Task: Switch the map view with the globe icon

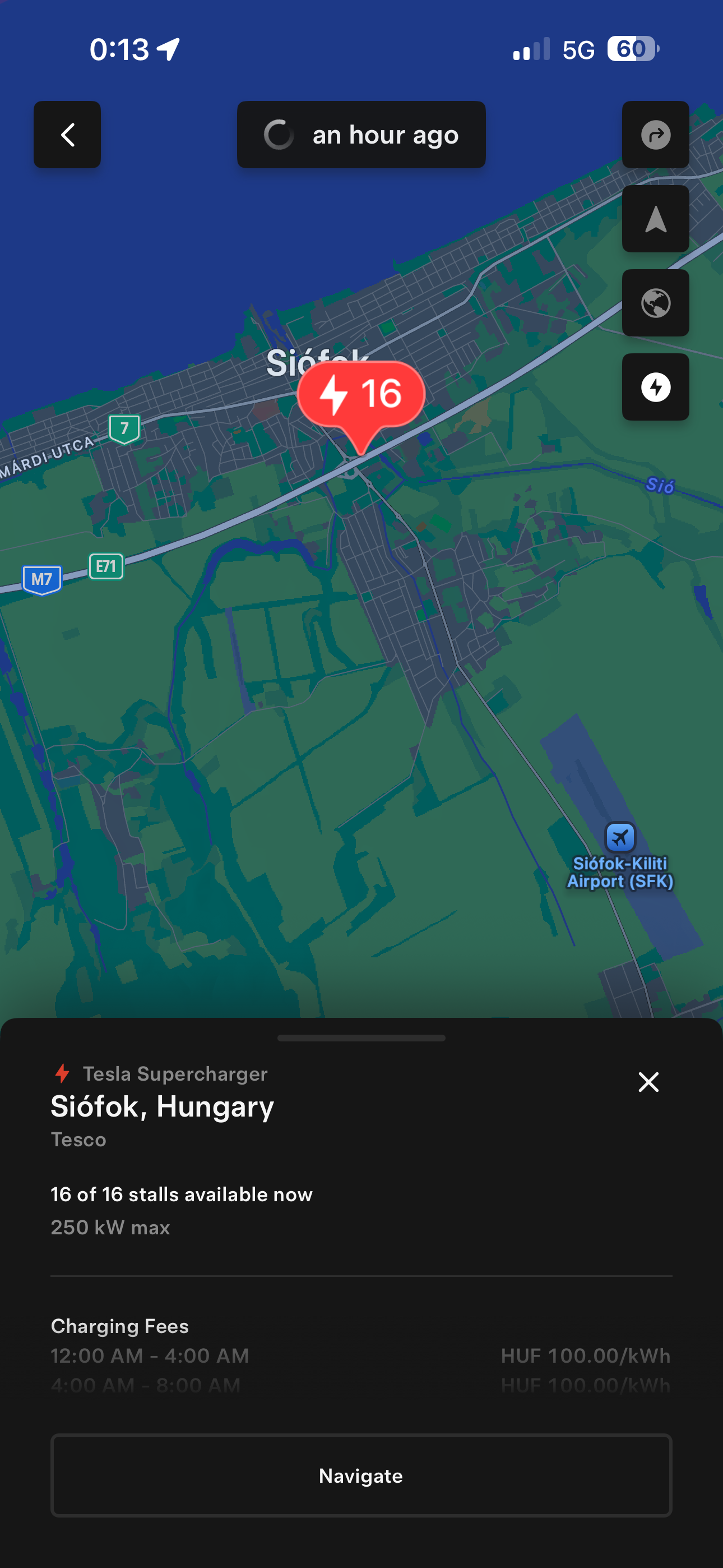Action: 655,303
